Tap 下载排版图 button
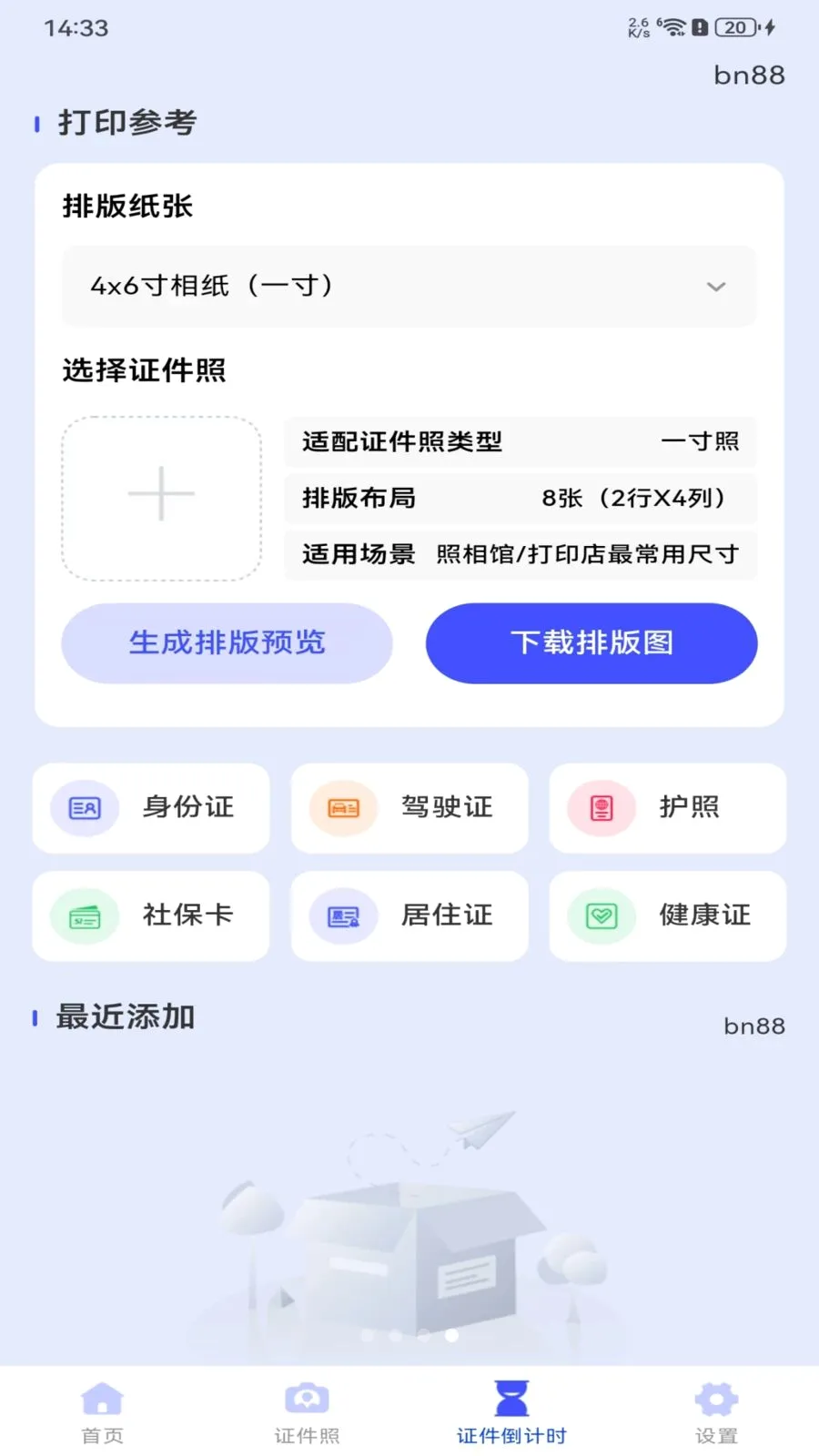This screenshot has height=1456, width=819. (591, 642)
